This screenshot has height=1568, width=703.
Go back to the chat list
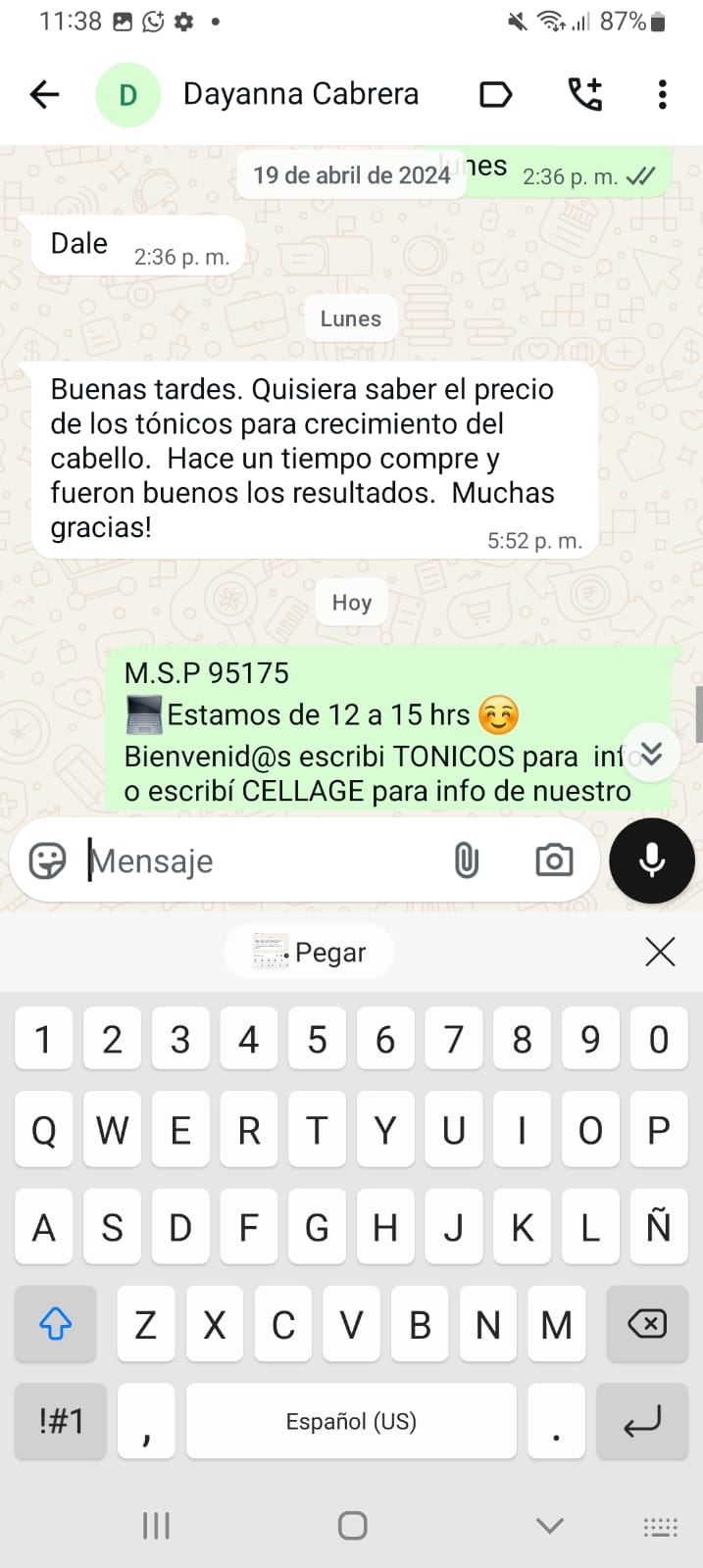coord(45,94)
